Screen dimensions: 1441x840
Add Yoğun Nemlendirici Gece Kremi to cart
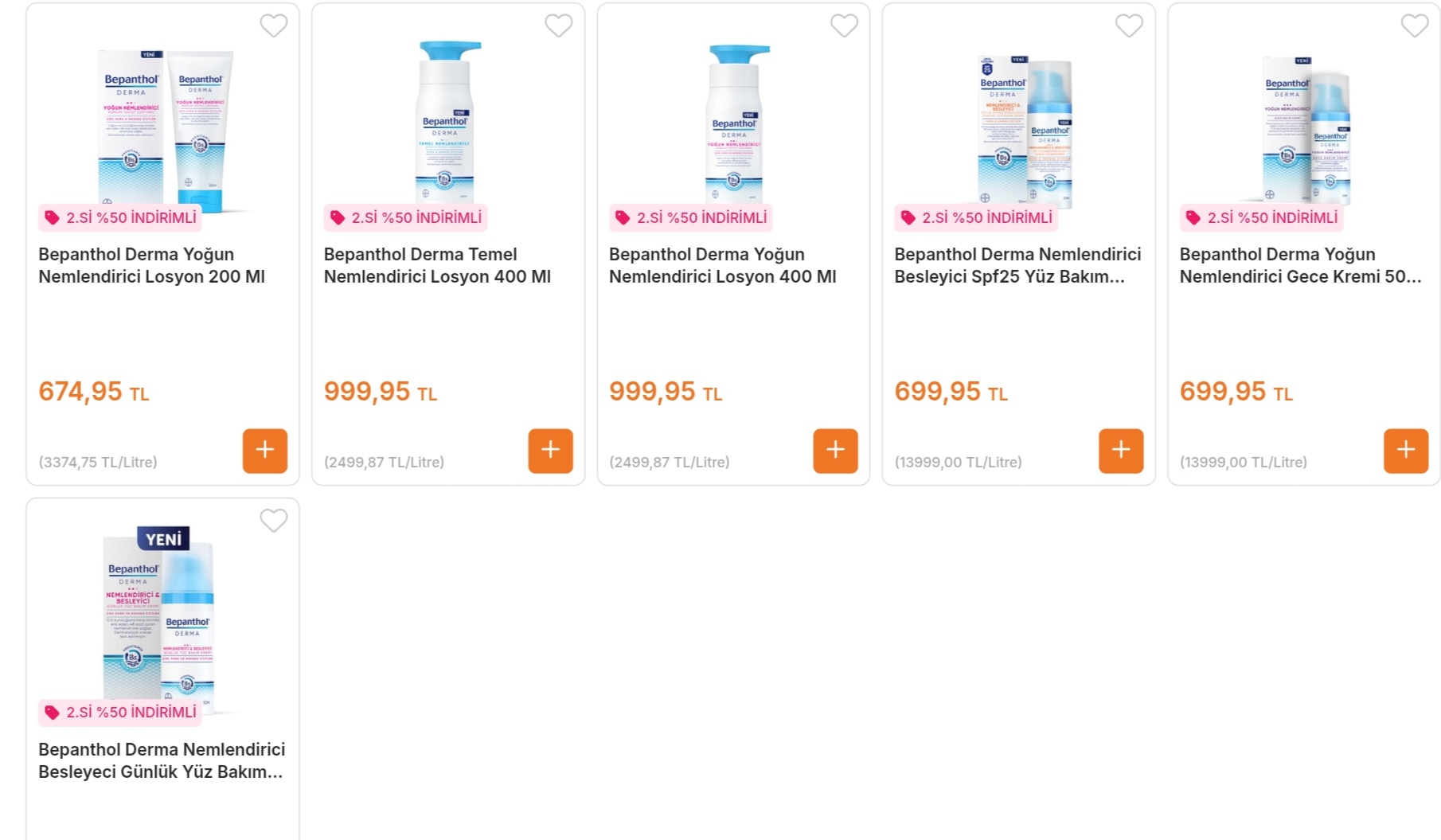tap(1405, 451)
